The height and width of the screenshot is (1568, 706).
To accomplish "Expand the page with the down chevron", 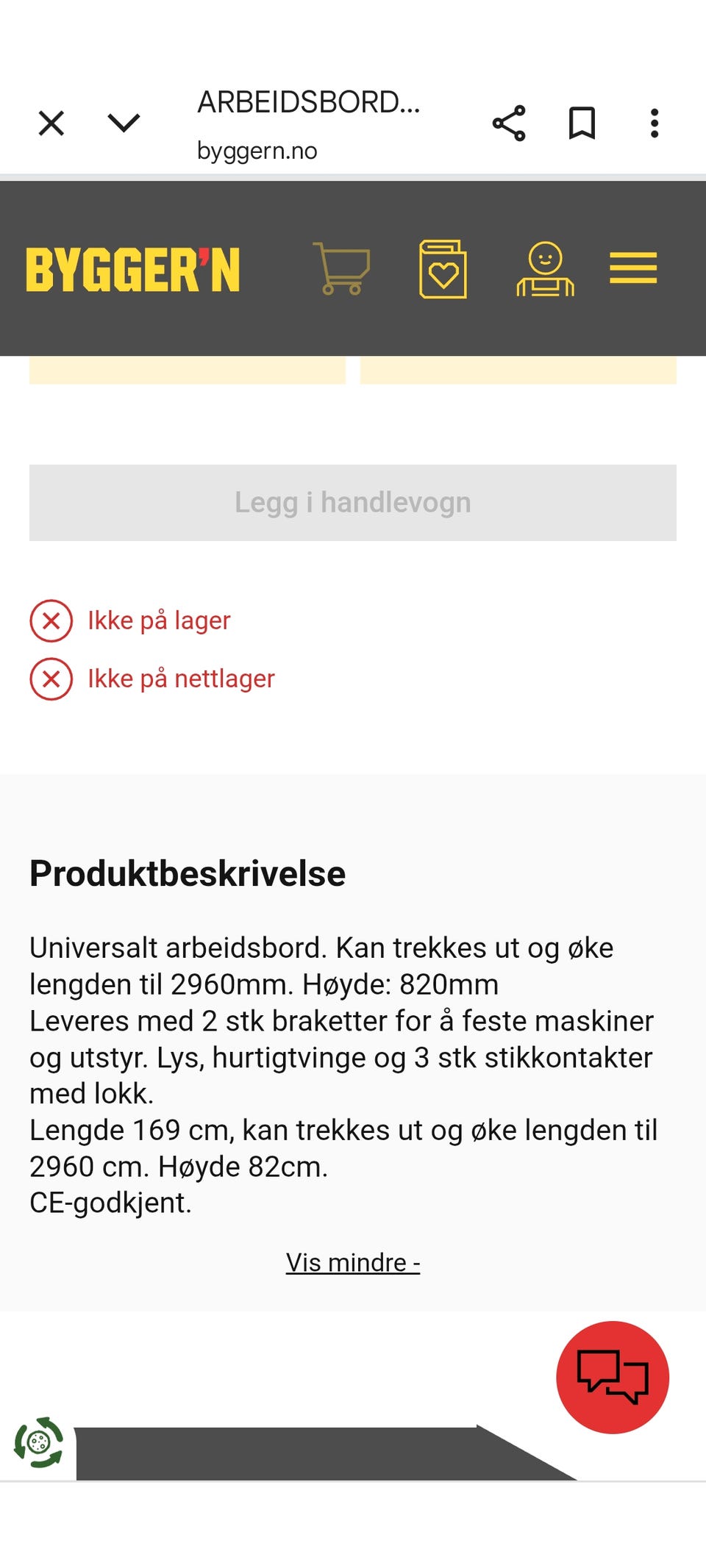I will 121,123.
